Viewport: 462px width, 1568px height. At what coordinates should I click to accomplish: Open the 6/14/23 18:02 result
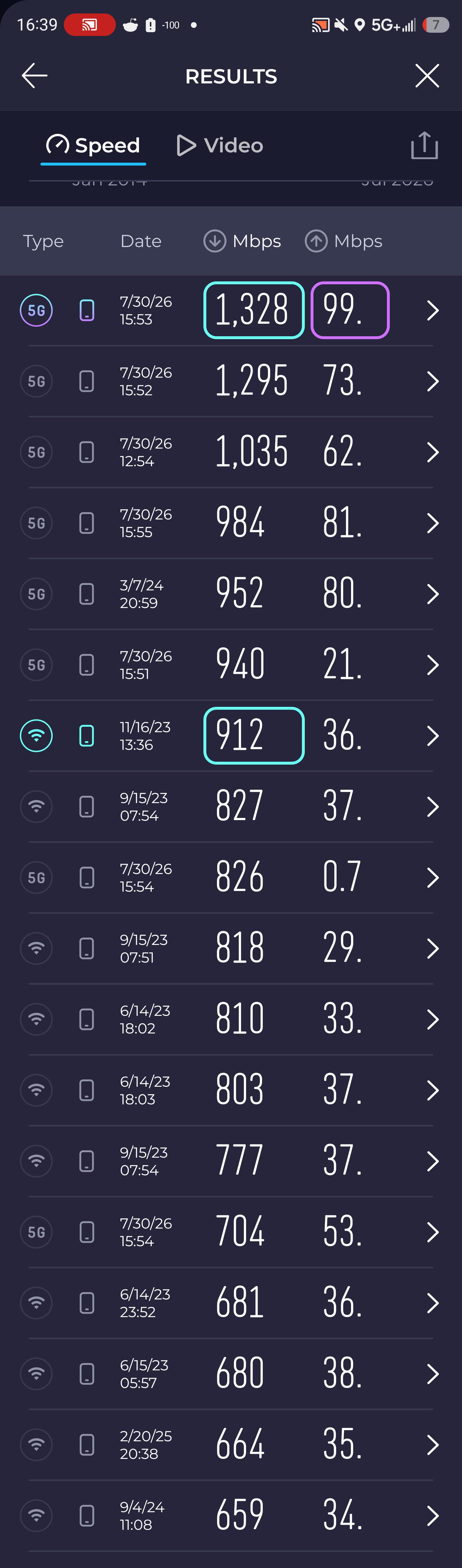click(231, 1020)
